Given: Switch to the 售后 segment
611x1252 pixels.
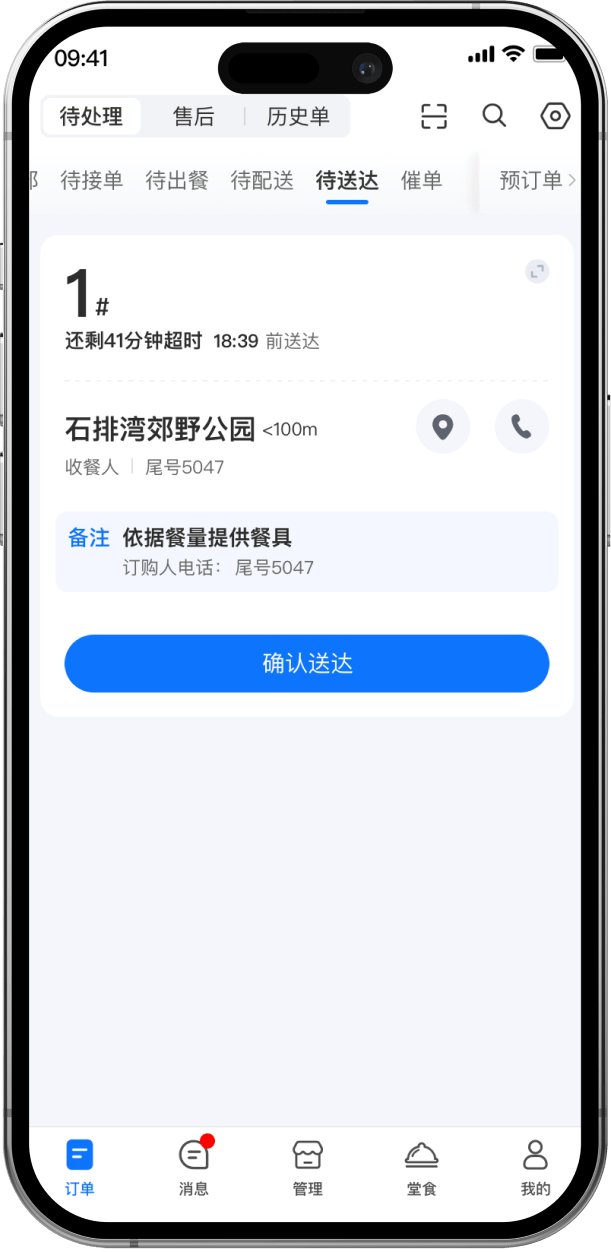Looking at the screenshot, I should point(193,117).
